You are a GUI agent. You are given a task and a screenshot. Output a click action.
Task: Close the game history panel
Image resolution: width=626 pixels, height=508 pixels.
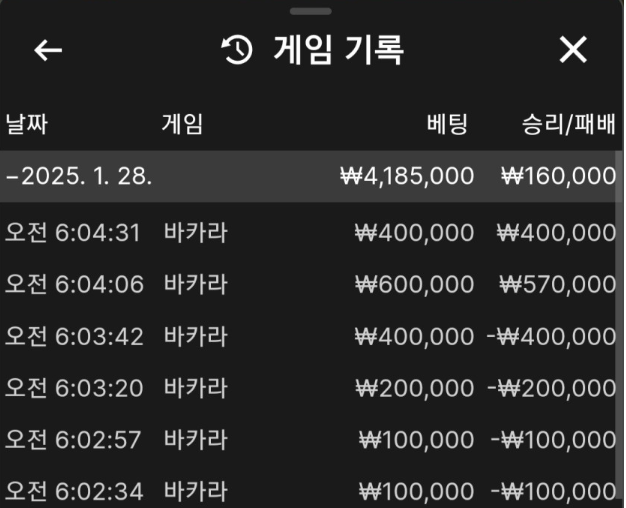click(573, 50)
